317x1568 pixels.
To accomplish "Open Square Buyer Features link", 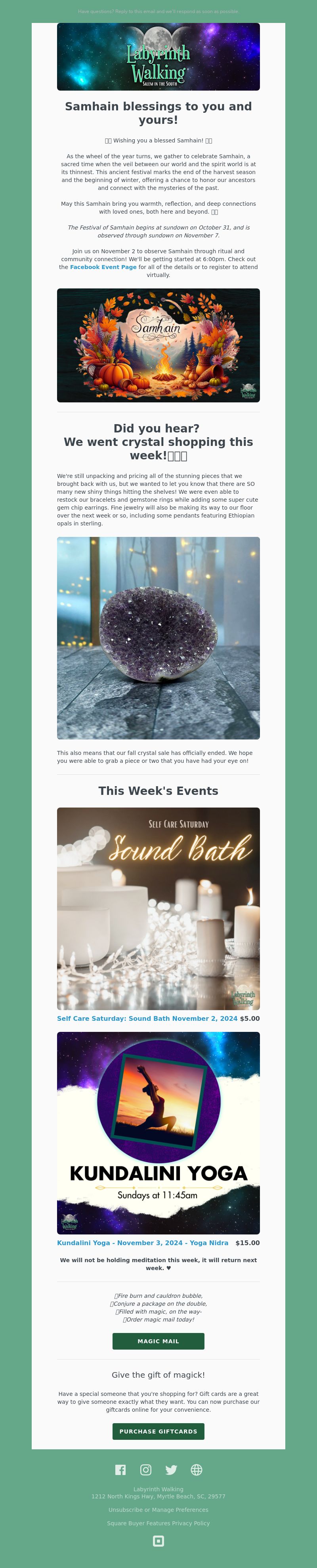I will tap(138, 1523).
